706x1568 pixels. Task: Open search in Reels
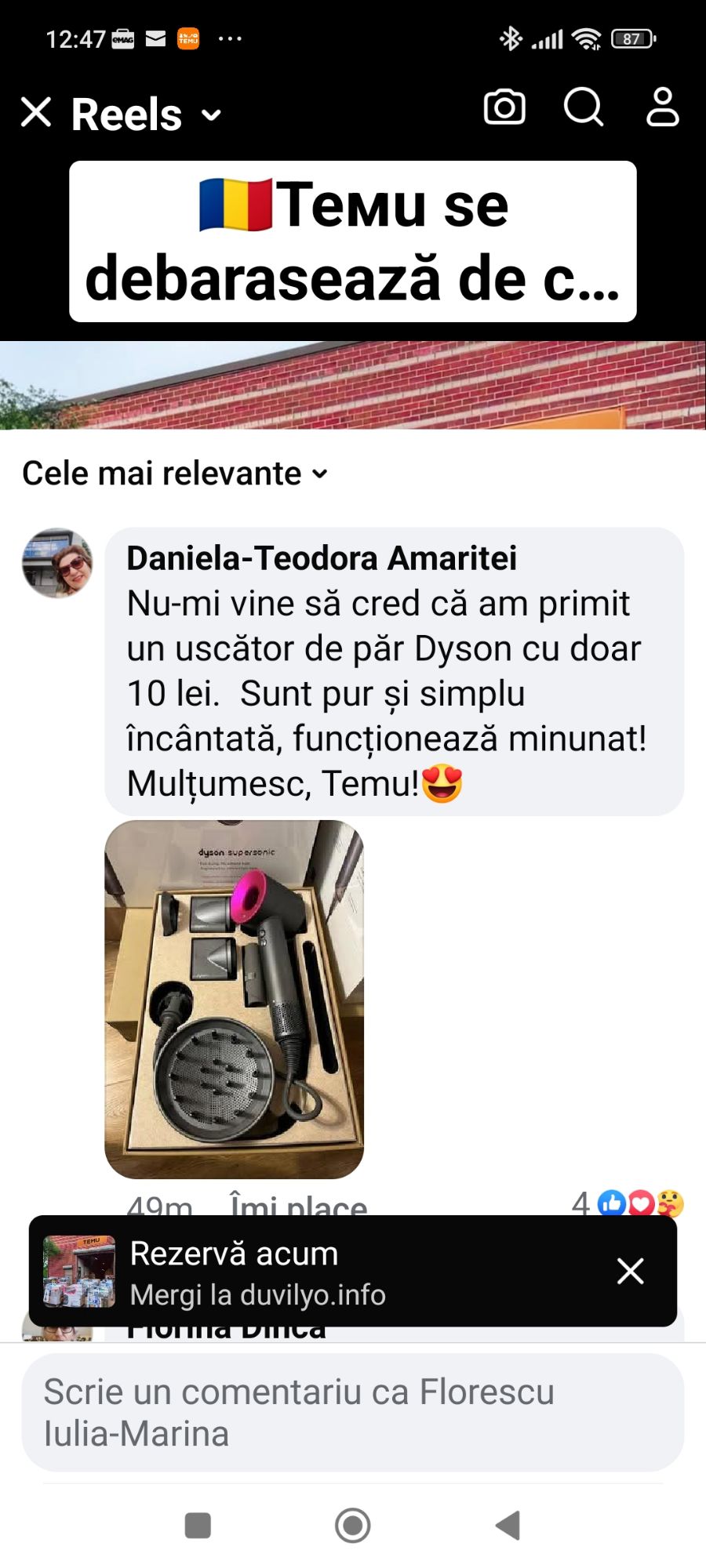tap(584, 107)
